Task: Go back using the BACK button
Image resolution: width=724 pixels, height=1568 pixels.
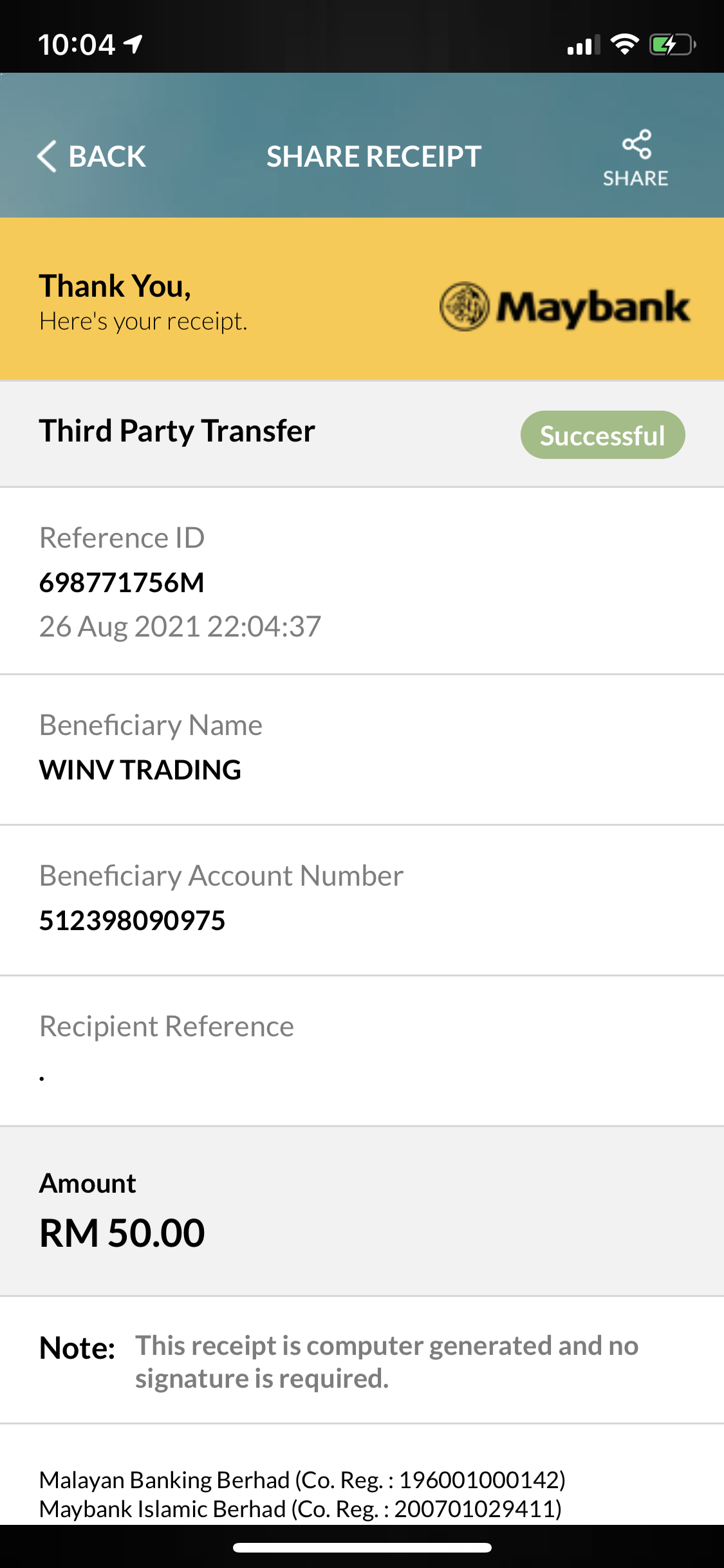Action: point(92,156)
